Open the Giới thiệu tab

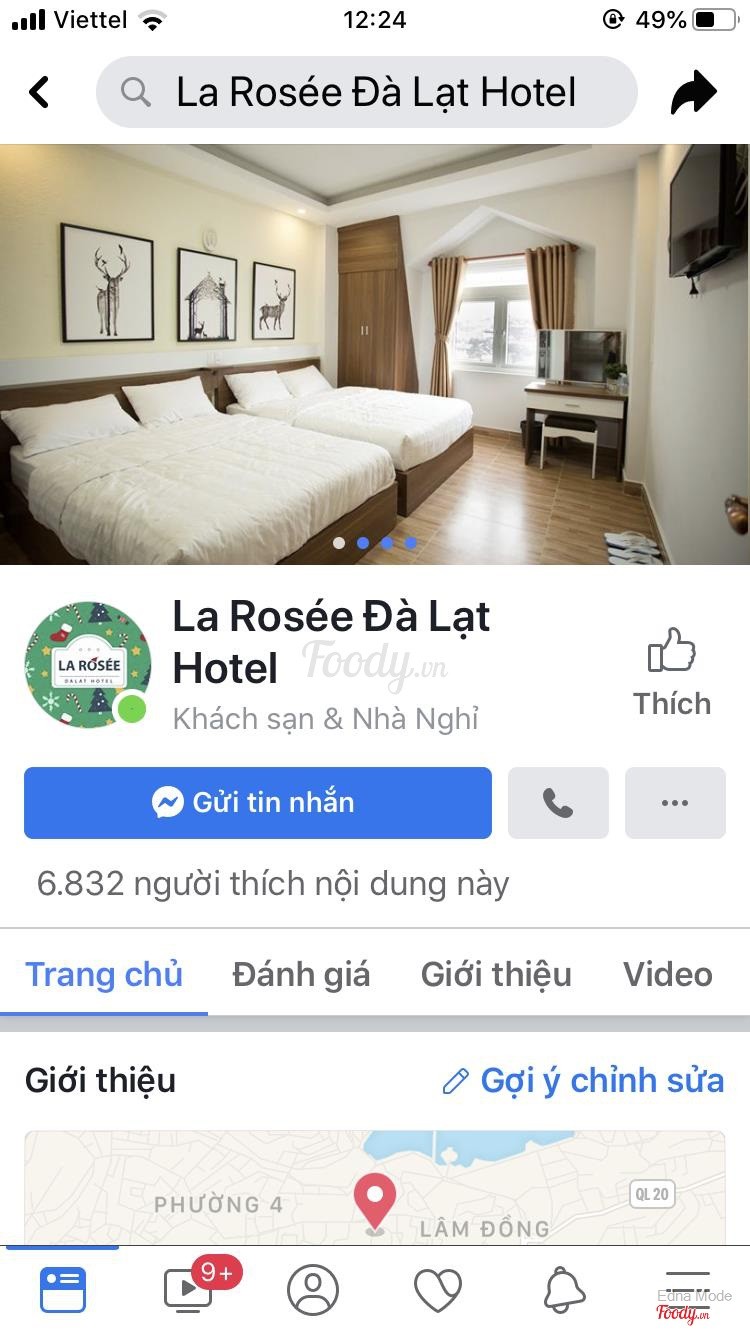[x=496, y=974]
